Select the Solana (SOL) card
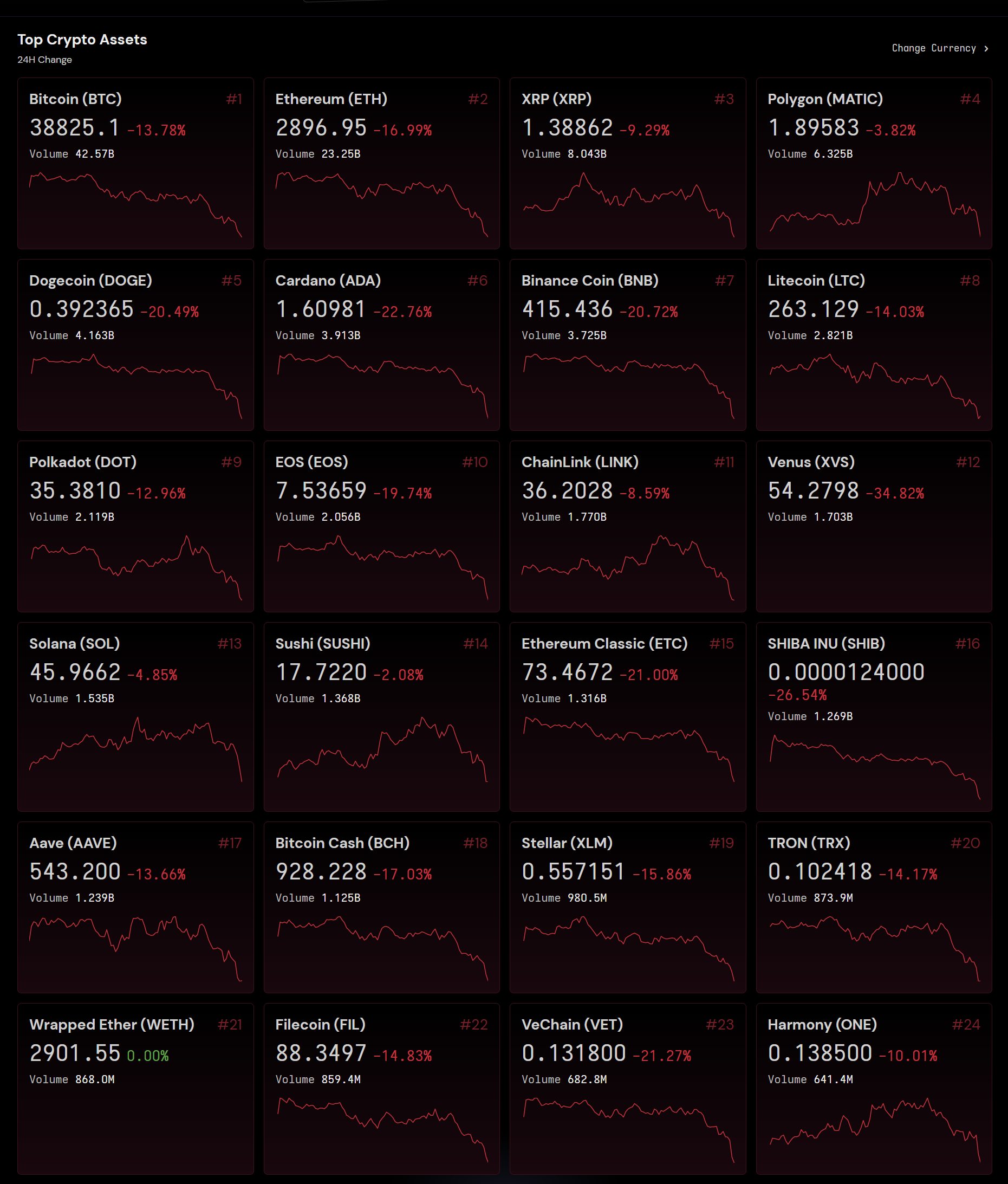The width and height of the screenshot is (1008, 1184). click(x=135, y=716)
